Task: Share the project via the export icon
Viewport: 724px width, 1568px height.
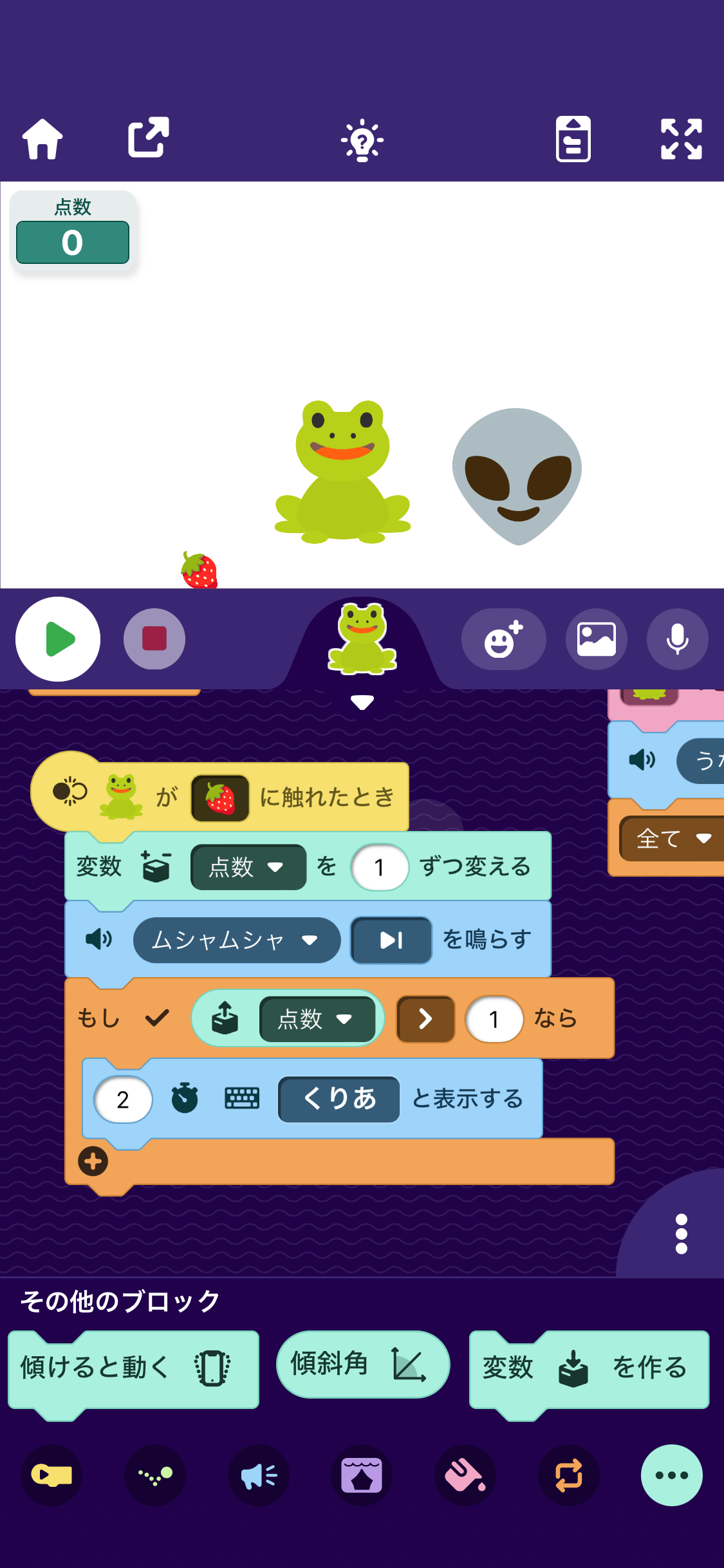Action: (x=148, y=137)
